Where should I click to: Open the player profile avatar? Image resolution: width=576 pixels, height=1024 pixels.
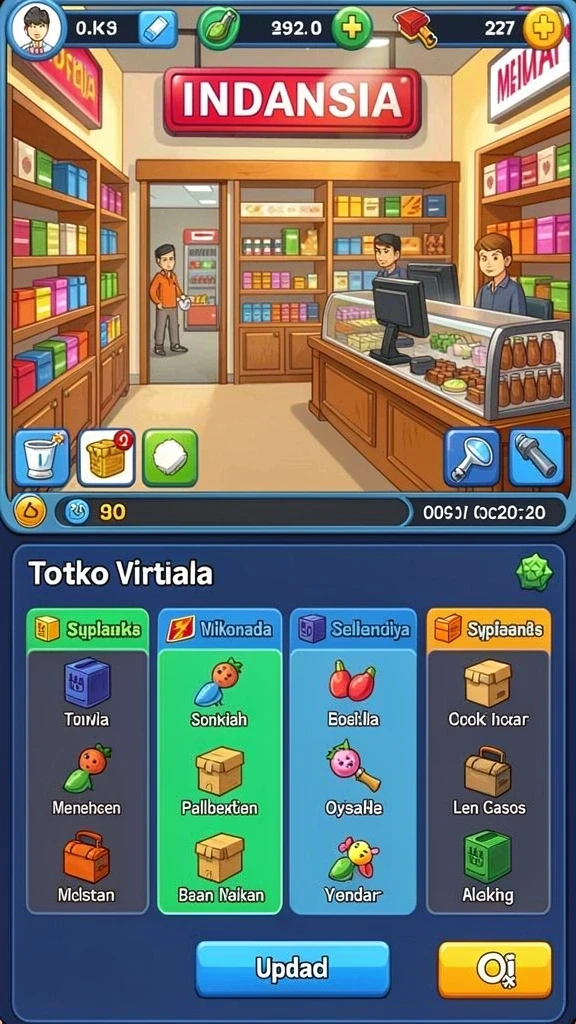tap(36, 28)
